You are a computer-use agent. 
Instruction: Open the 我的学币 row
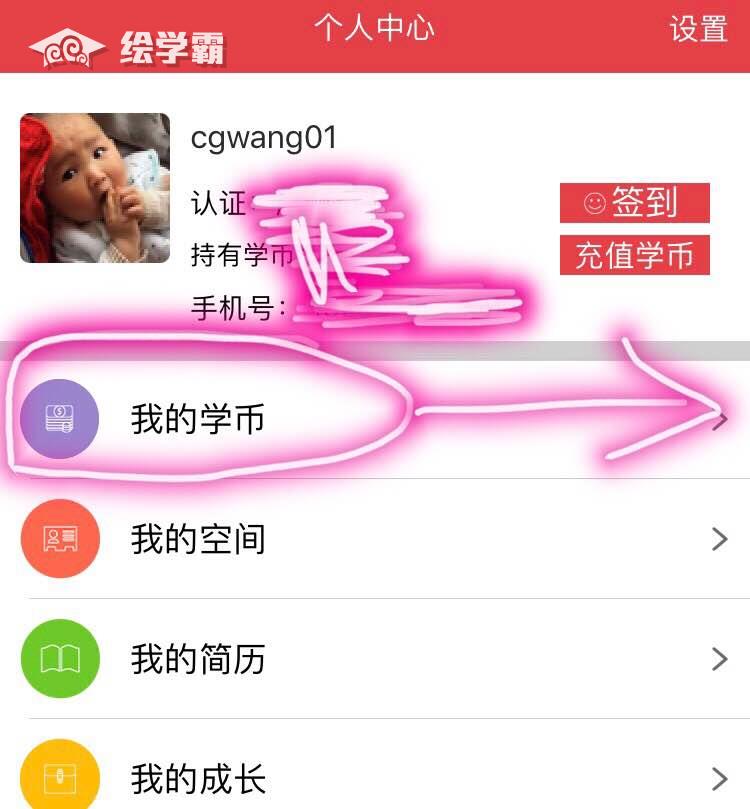click(x=375, y=419)
